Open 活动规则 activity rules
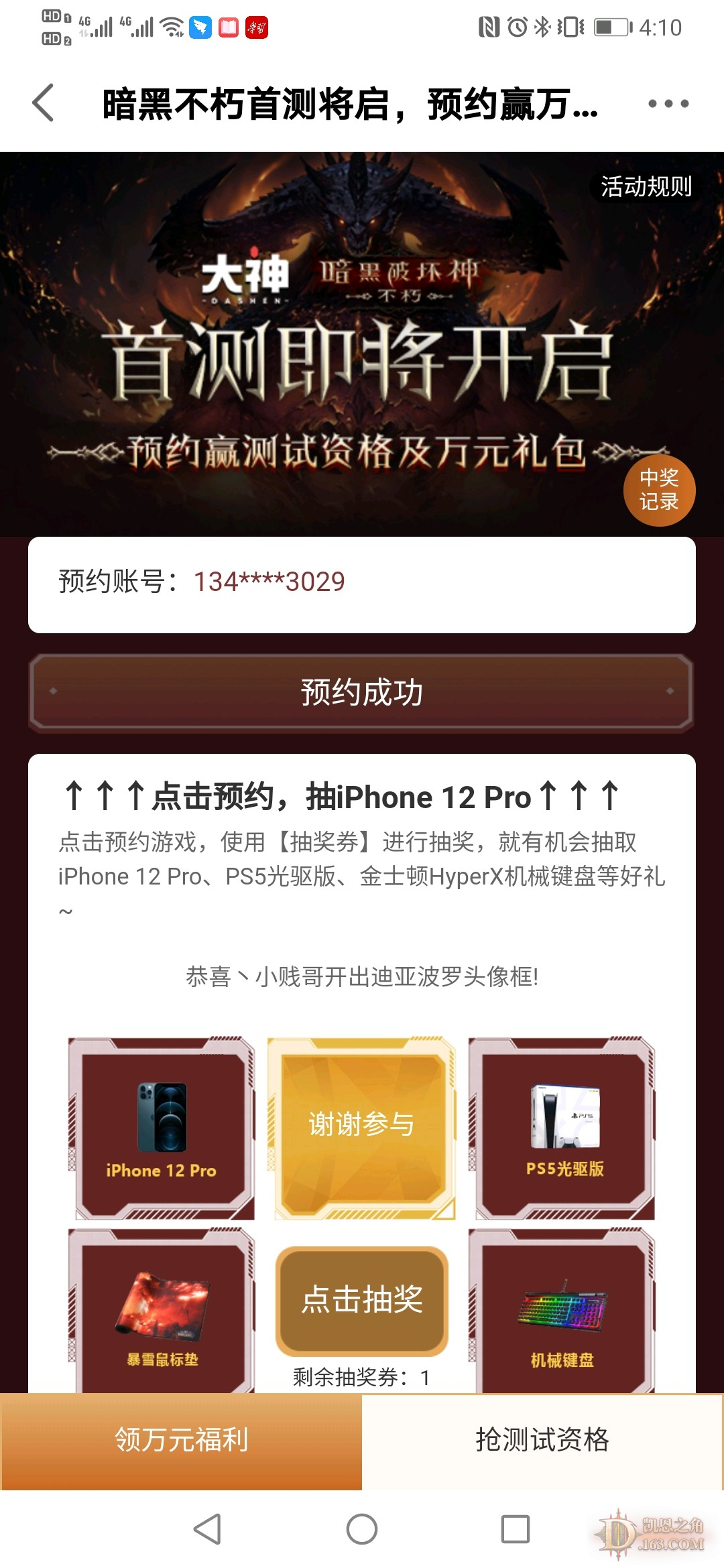 point(646,187)
